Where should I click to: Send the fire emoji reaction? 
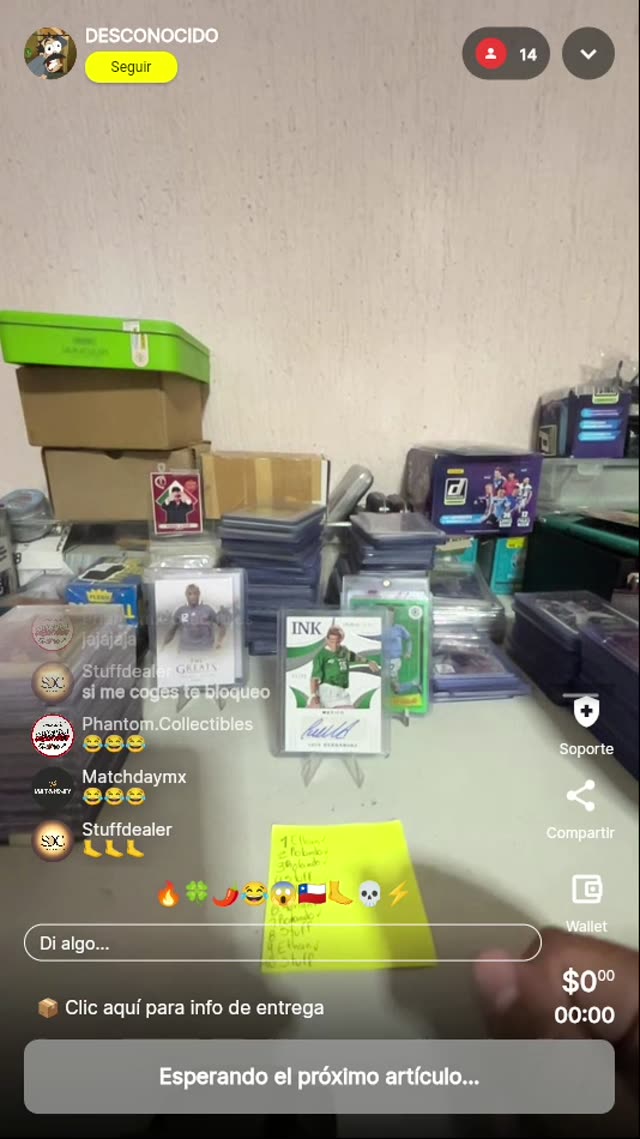(x=168, y=894)
